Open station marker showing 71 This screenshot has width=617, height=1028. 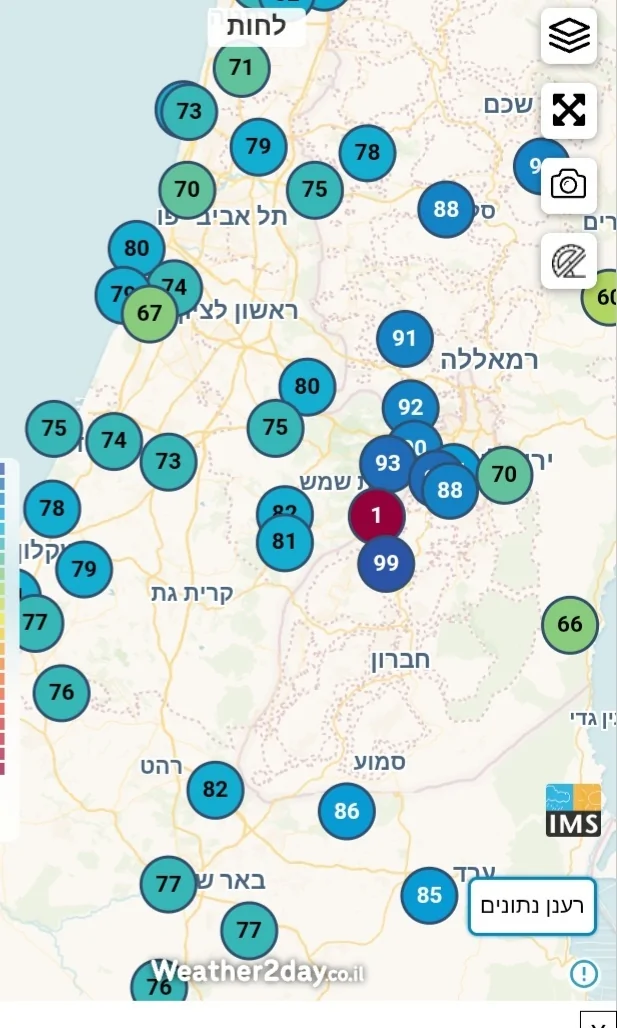coord(241,68)
